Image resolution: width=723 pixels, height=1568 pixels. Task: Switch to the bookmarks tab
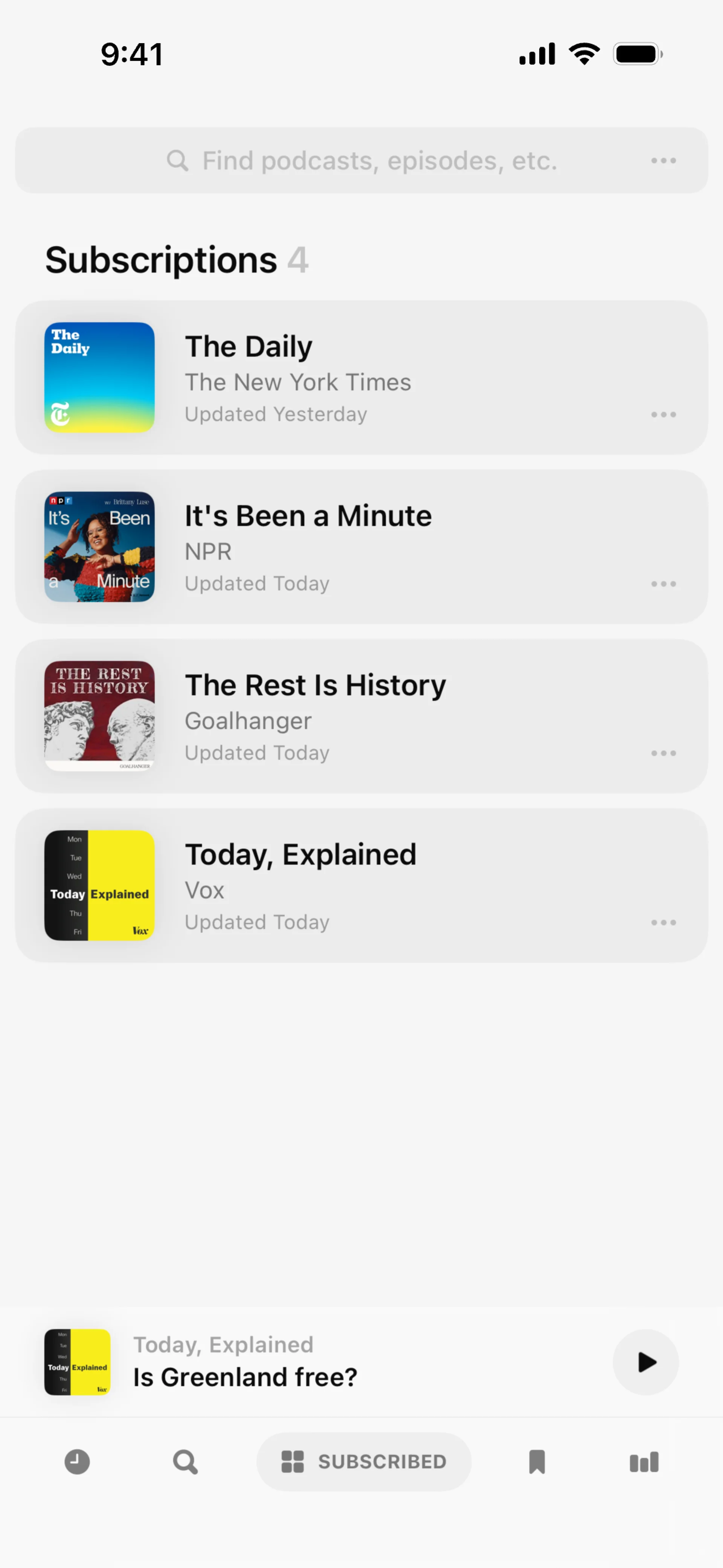[x=537, y=1461]
